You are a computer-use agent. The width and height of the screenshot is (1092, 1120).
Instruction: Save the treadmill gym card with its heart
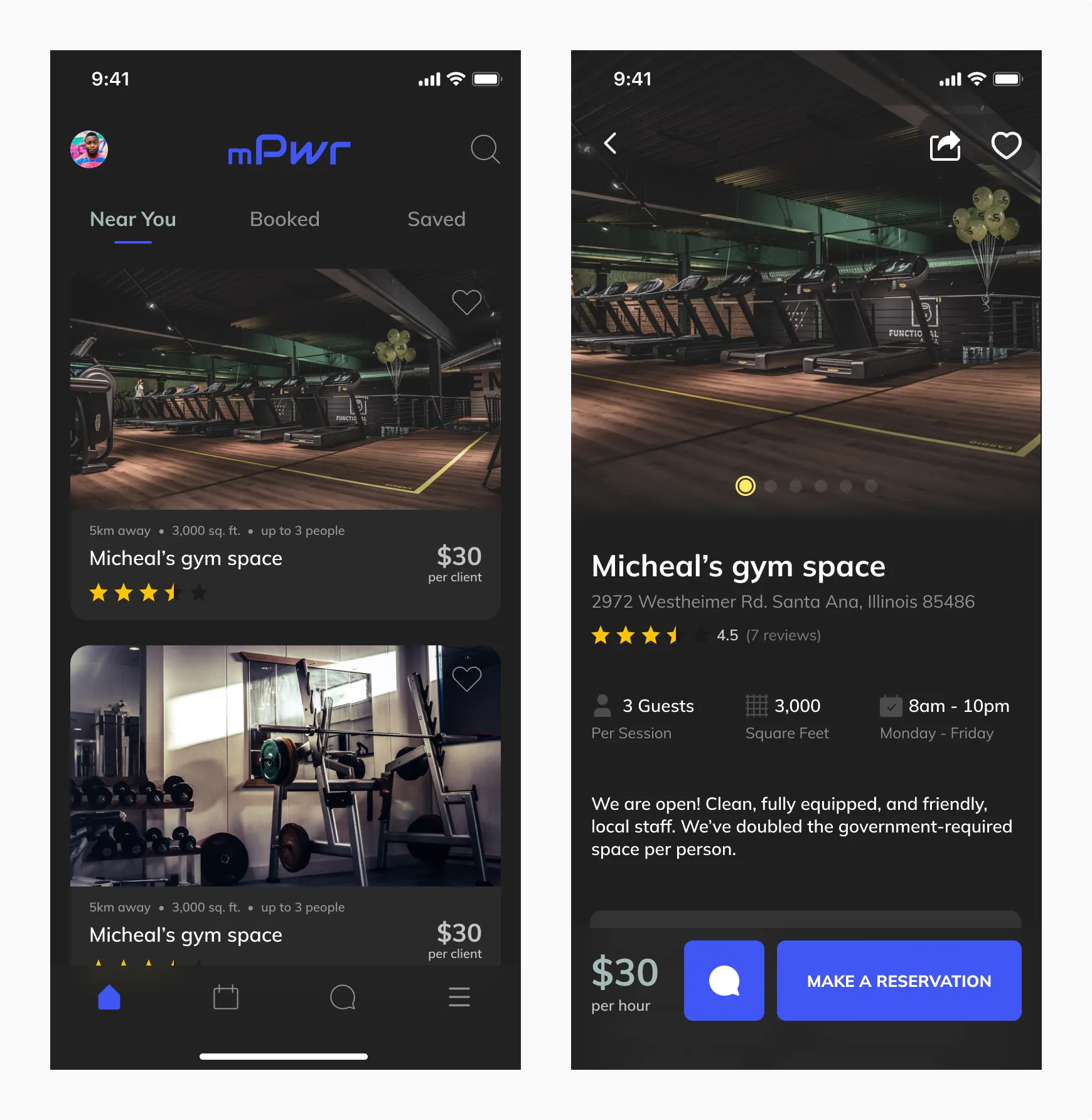point(466,302)
